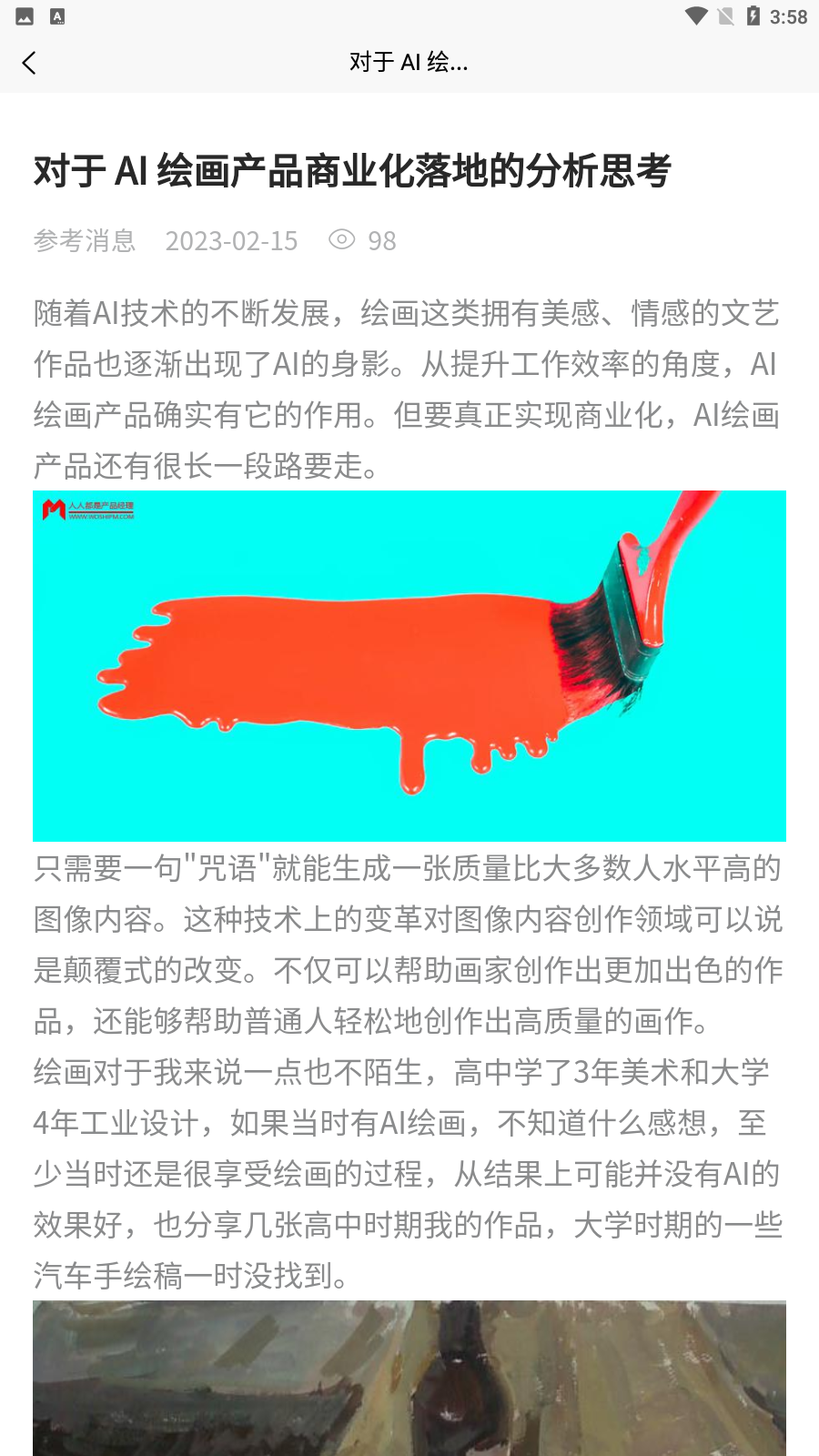The image size is (819, 1456).
Task: Open the oil painting image at the bottom
Action: 409,1378
